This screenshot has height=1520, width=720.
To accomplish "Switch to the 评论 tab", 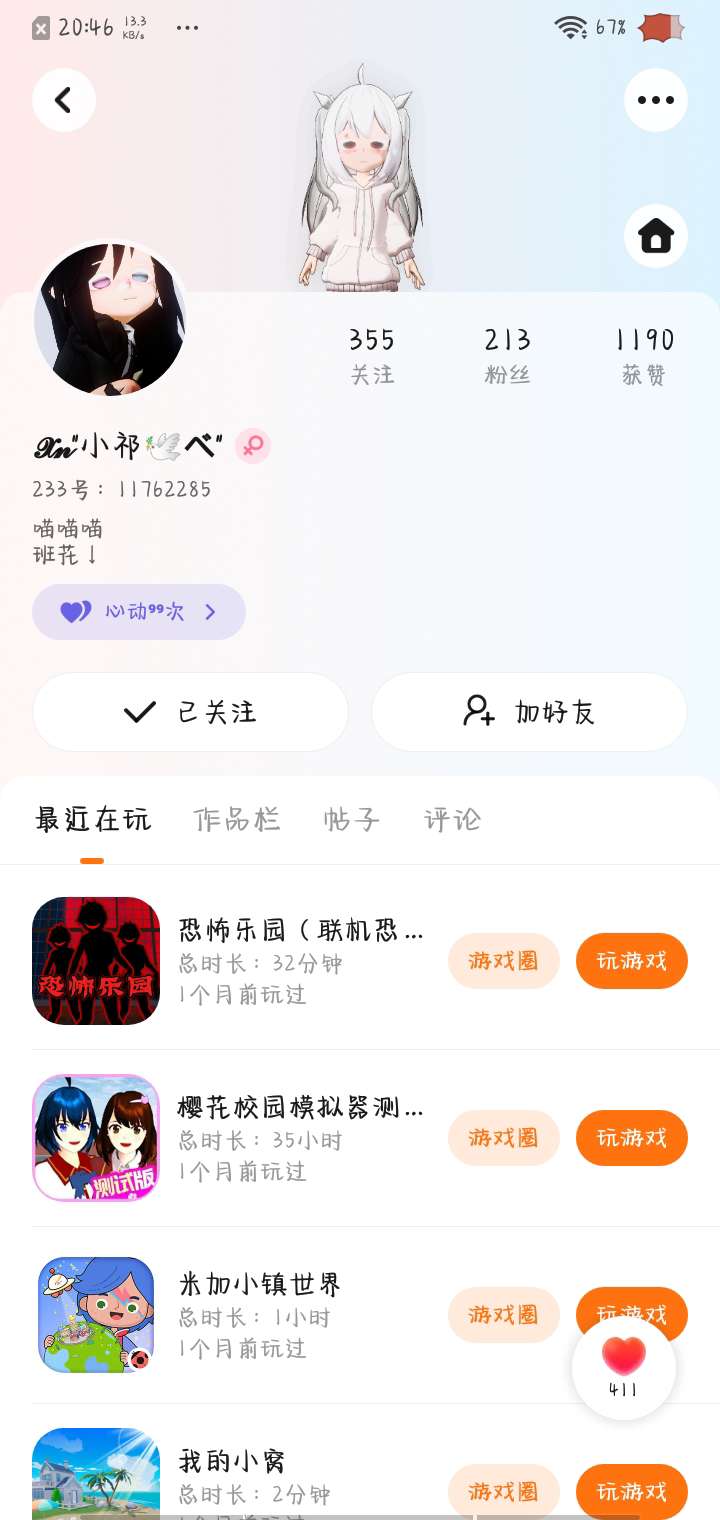I will (x=452, y=820).
